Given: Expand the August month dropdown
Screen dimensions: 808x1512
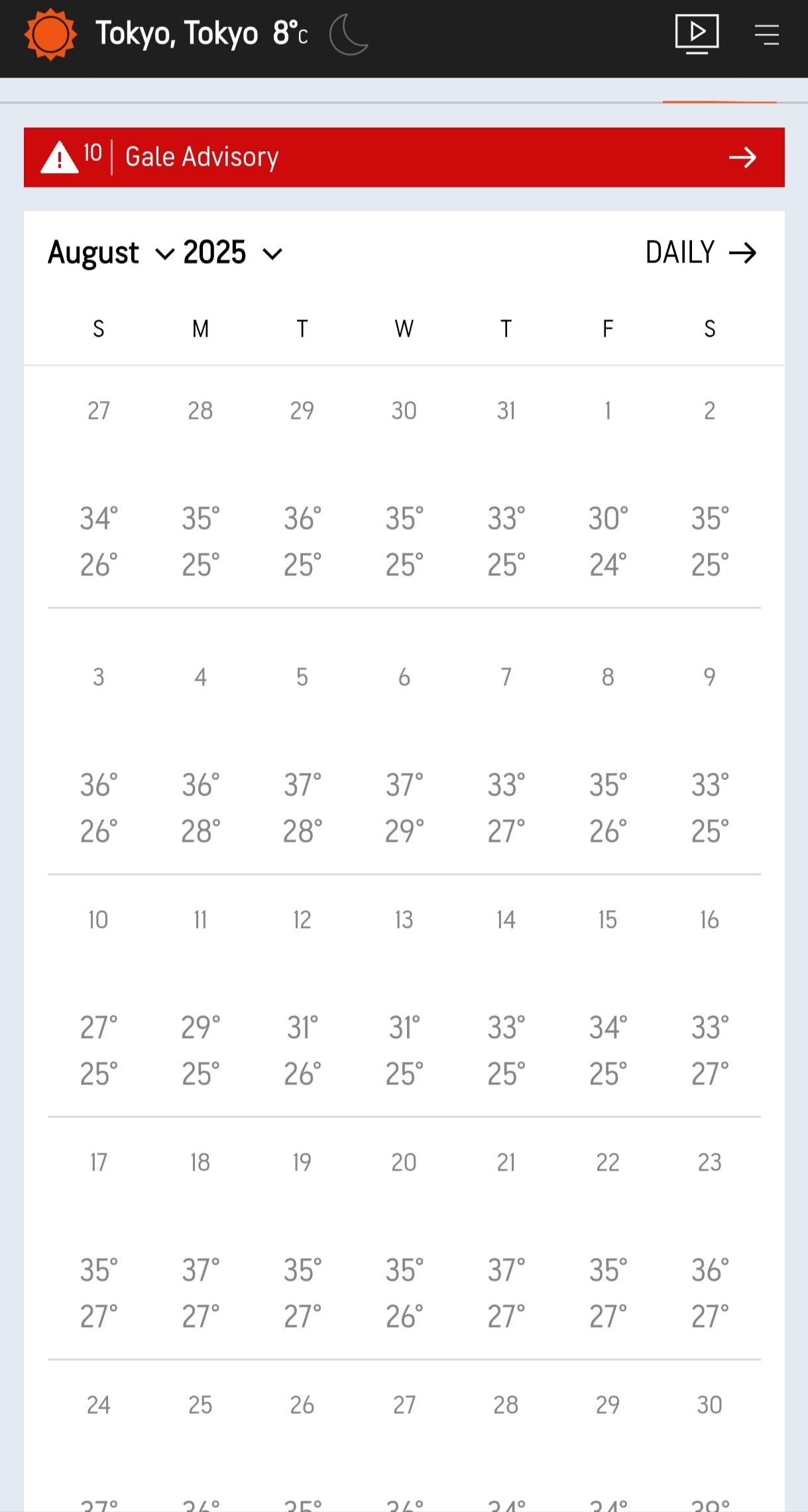Looking at the screenshot, I should [x=111, y=253].
